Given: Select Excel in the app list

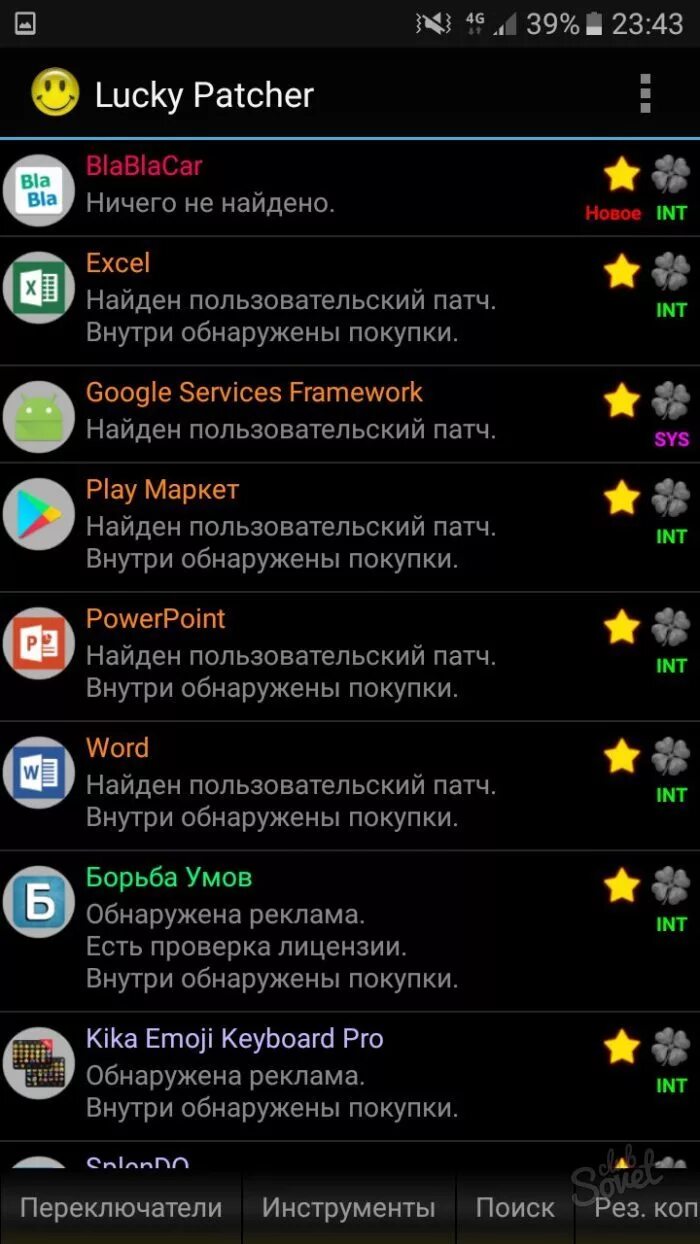Looking at the screenshot, I should coord(350,301).
